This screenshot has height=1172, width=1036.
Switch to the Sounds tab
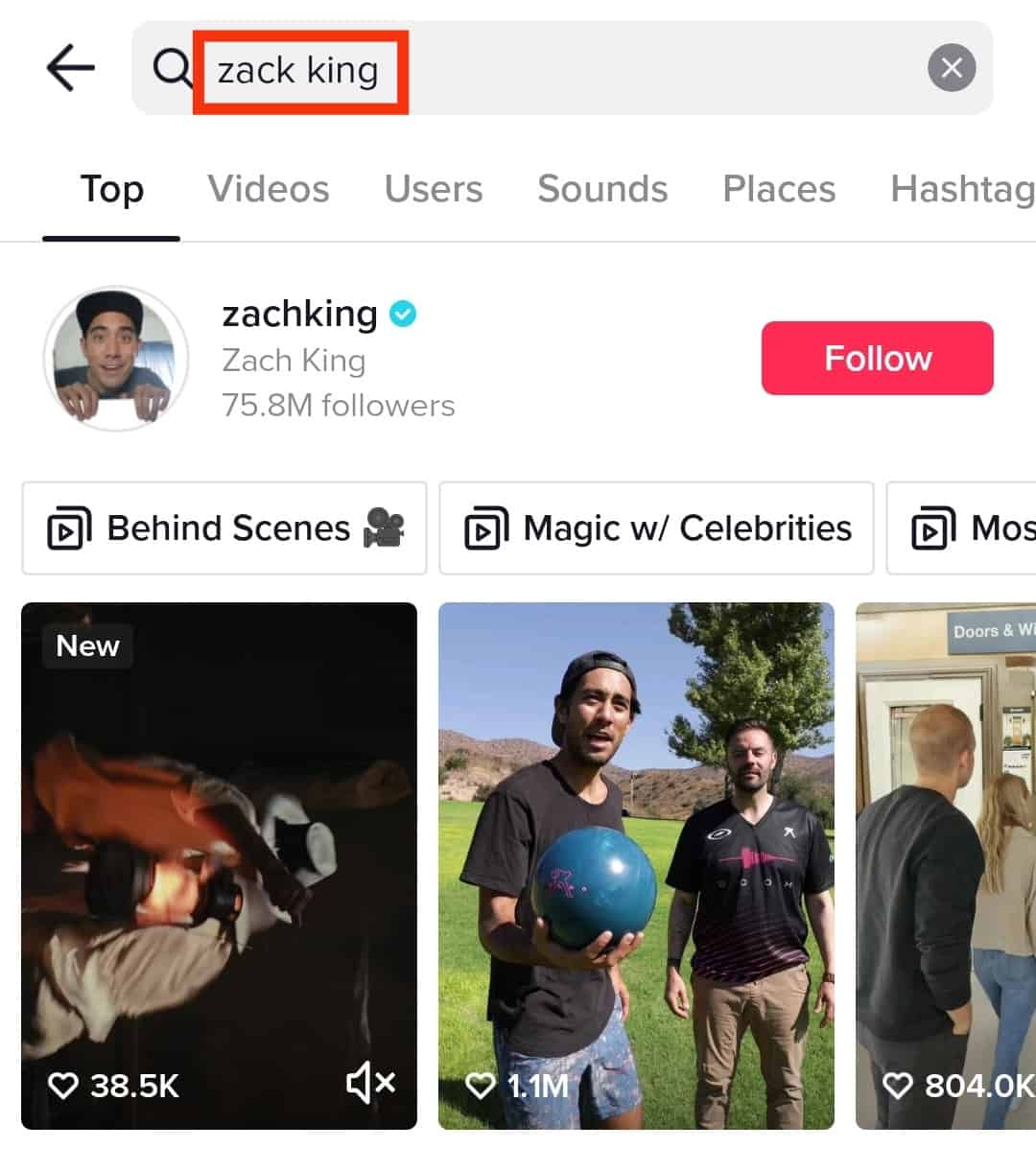point(602,189)
